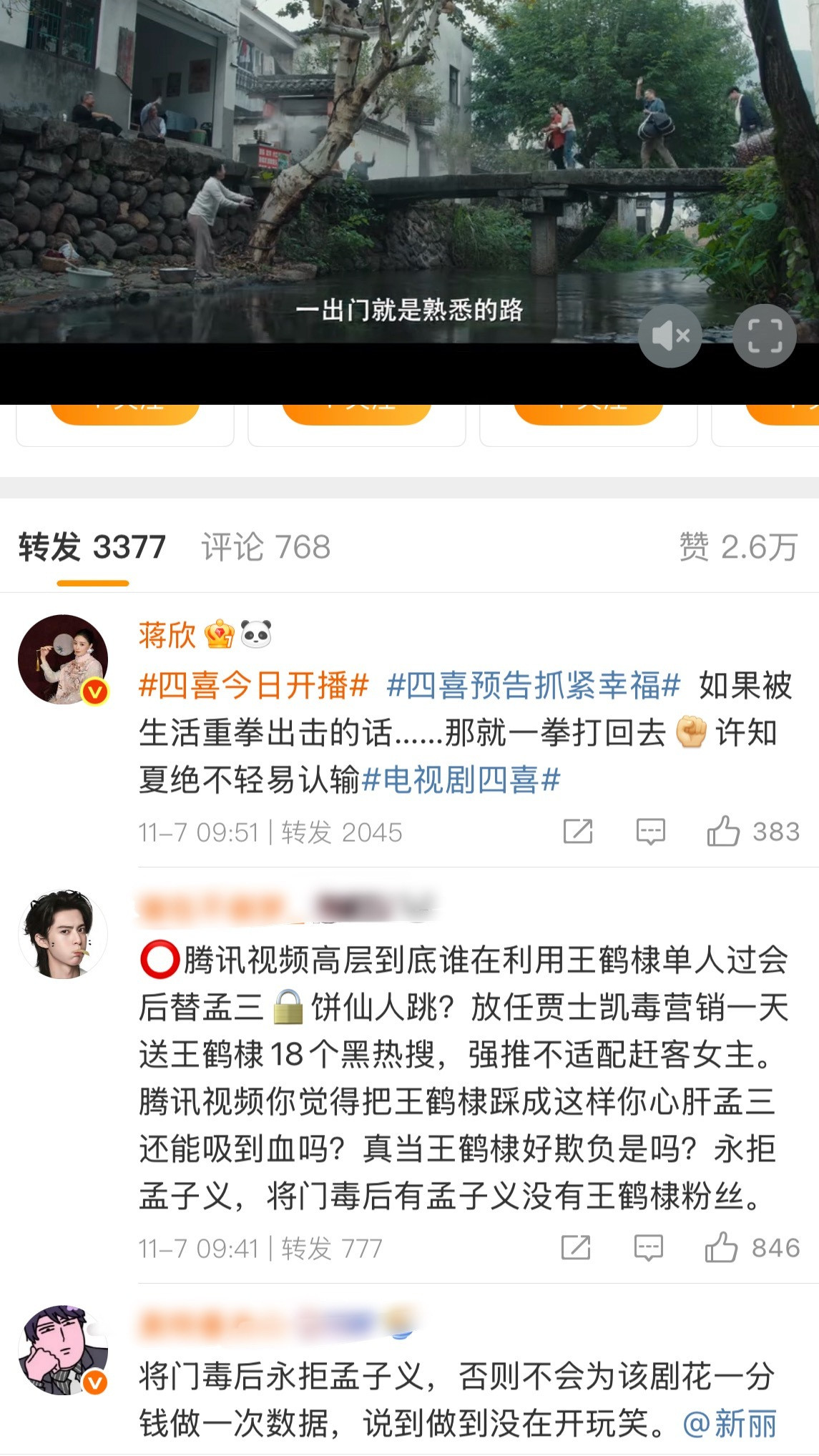Unmute the video via the speaker toggle

(670, 335)
